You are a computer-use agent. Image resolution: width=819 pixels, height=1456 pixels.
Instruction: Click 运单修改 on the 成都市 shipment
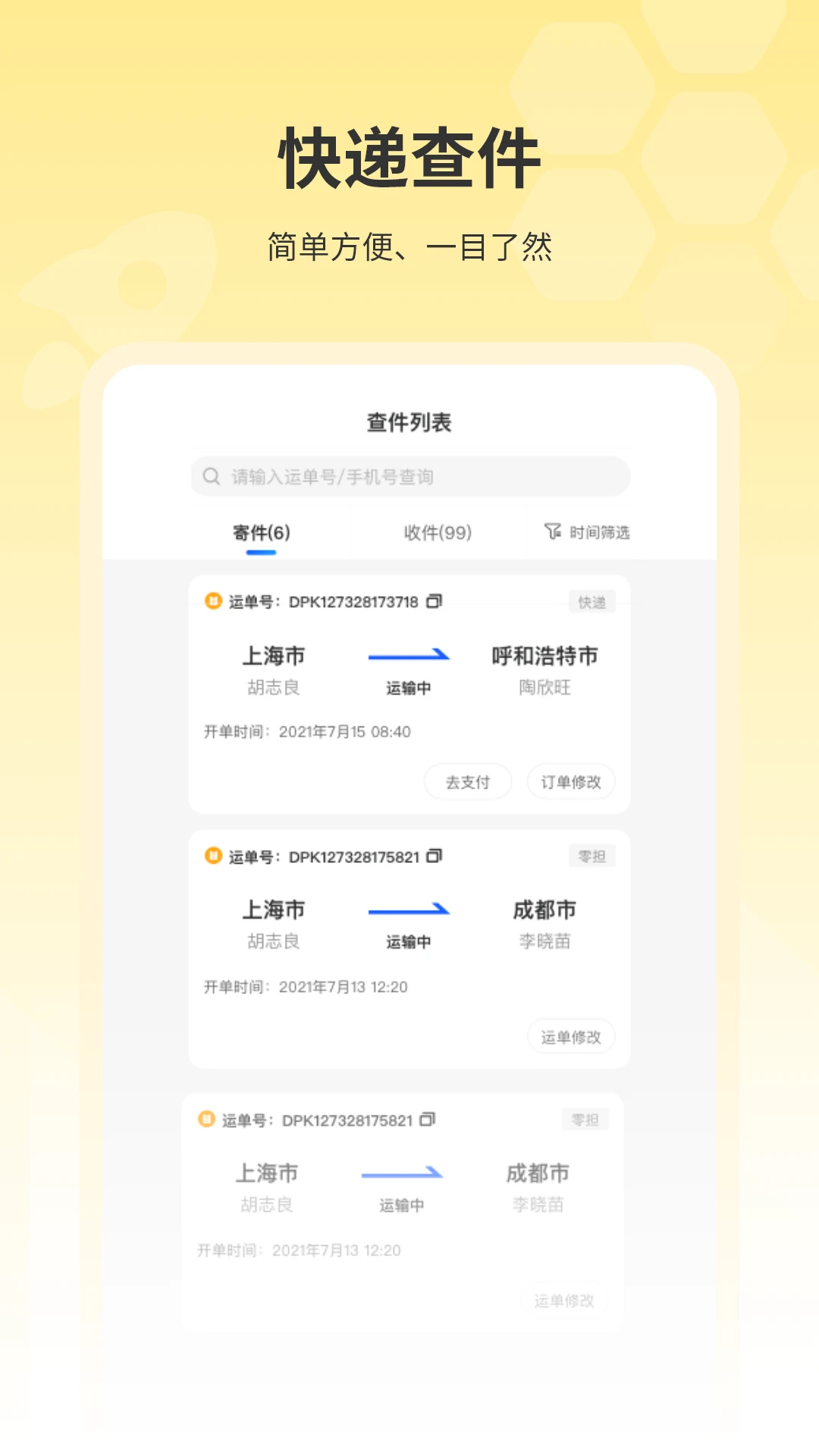(x=570, y=1037)
